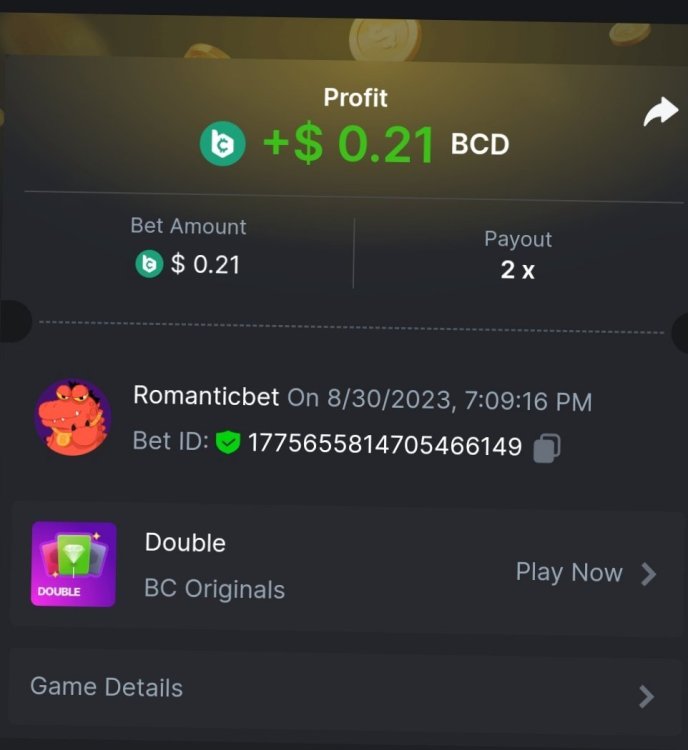Play the Double game now
The height and width of the screenshot is (750, 688).
click(x=585, y=573)
